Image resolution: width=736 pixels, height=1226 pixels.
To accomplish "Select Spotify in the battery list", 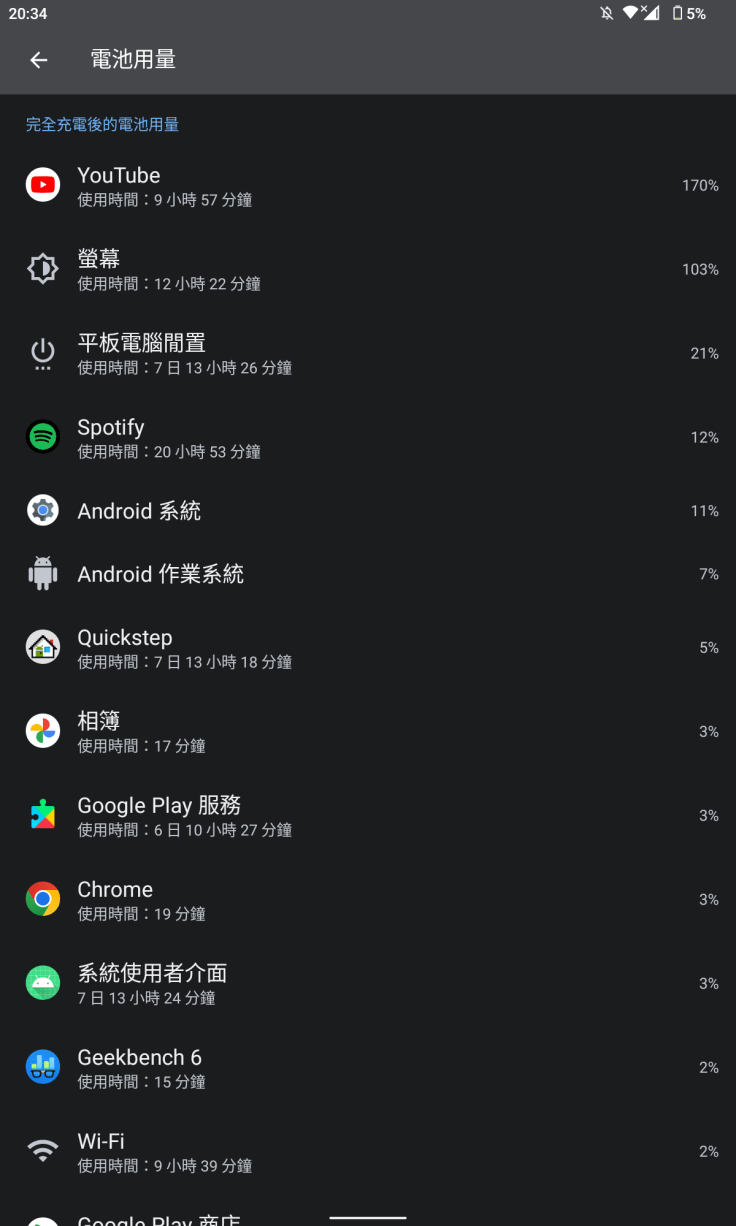I will pyautogui.click(x=368, y=438).
